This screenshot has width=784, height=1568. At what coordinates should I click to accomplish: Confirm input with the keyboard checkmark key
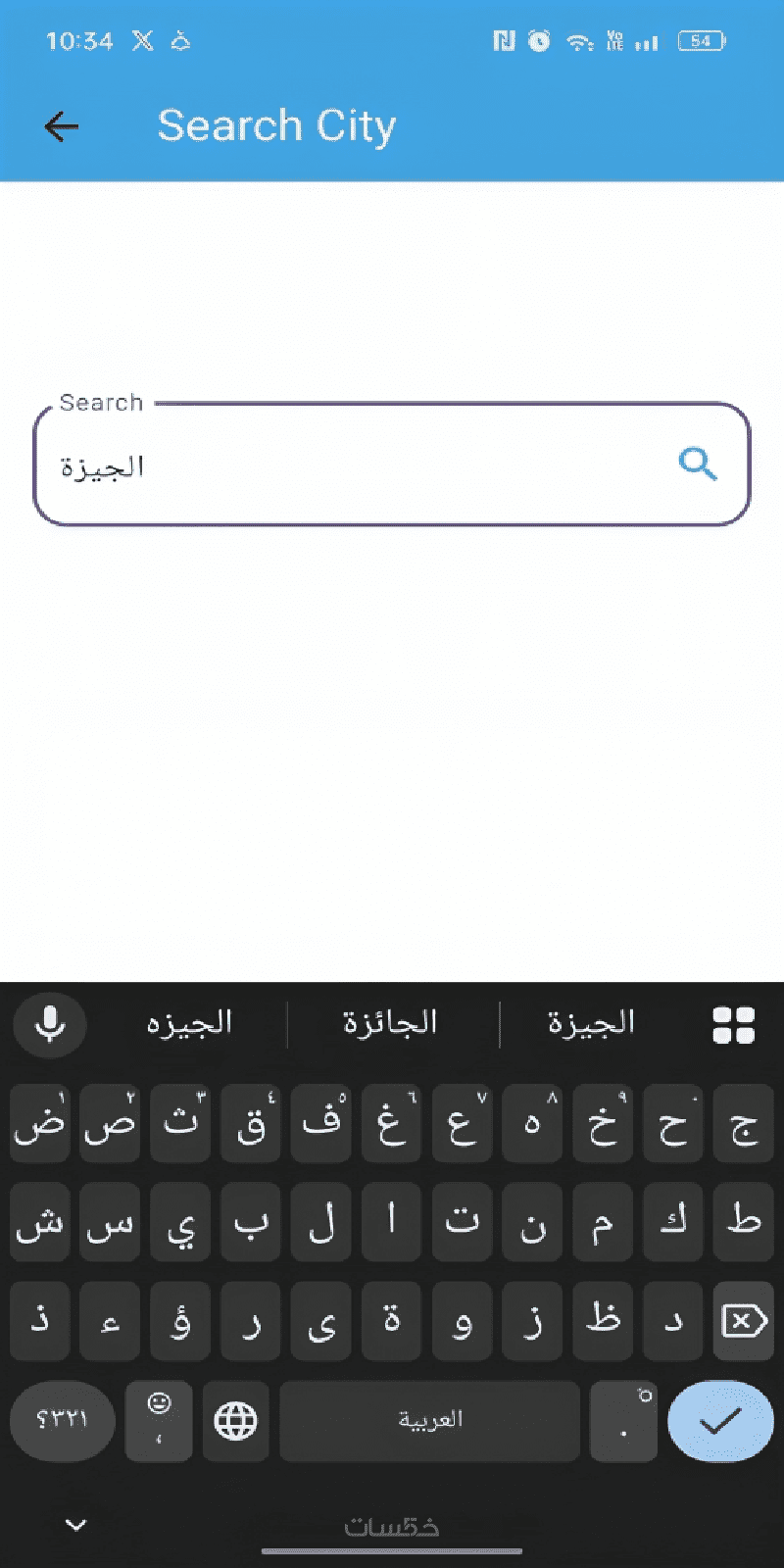(x=720, y=1420)
